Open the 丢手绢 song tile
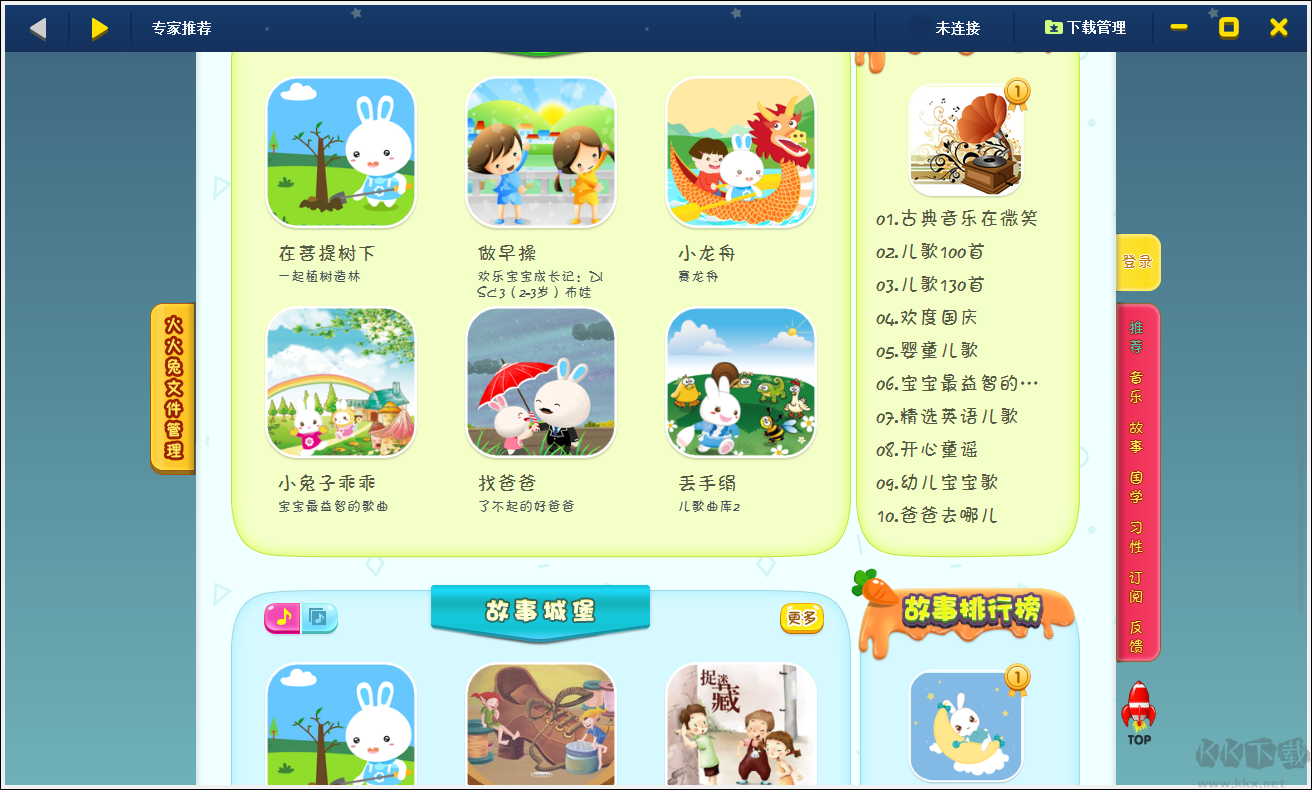Screen dimensions: 1312x790 (741, 382)
